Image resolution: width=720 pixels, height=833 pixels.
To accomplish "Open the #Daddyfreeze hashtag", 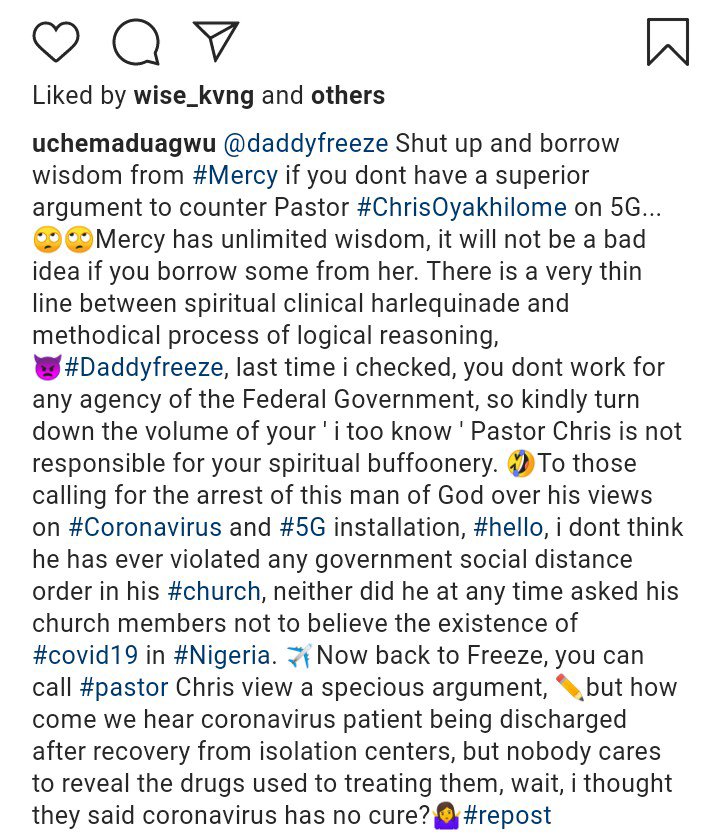I will click(143, 367).
